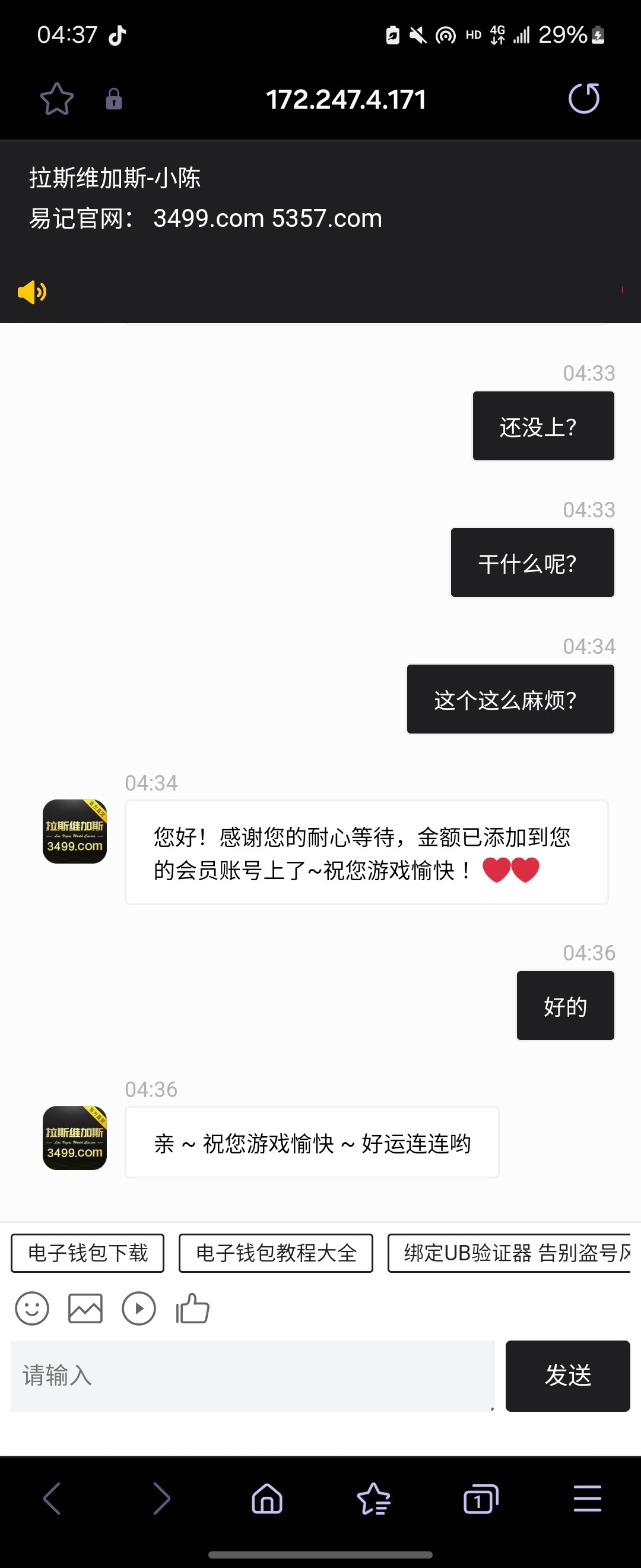Send the message with 发送

click(x=567, y=1375)
